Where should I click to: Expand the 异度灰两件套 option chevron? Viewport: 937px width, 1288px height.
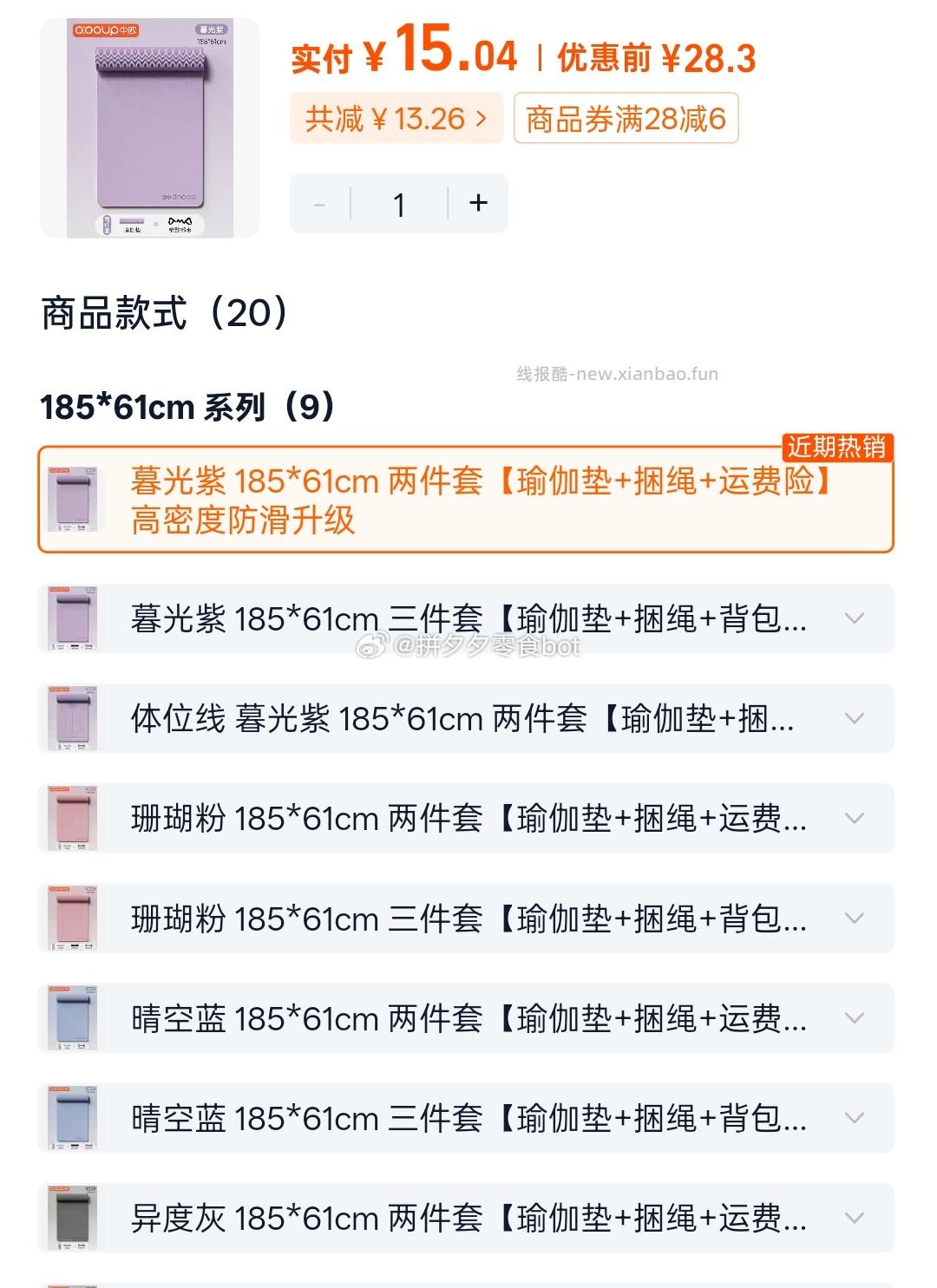point(855,1218)
